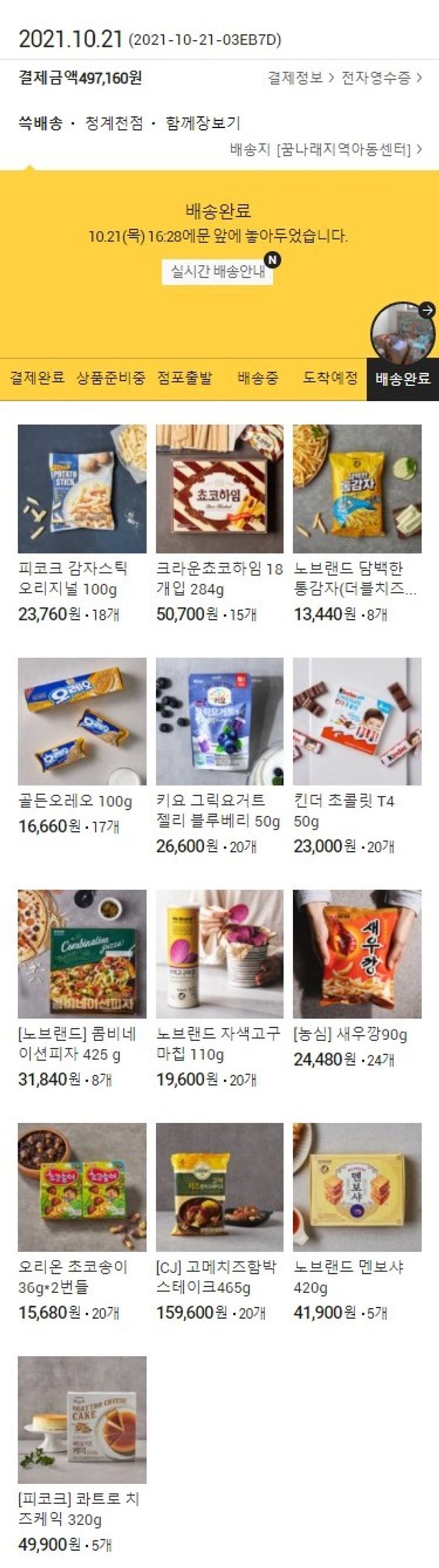Tap the 실시간 배송안내 button

pyautogui.click(x=217, y=271)
